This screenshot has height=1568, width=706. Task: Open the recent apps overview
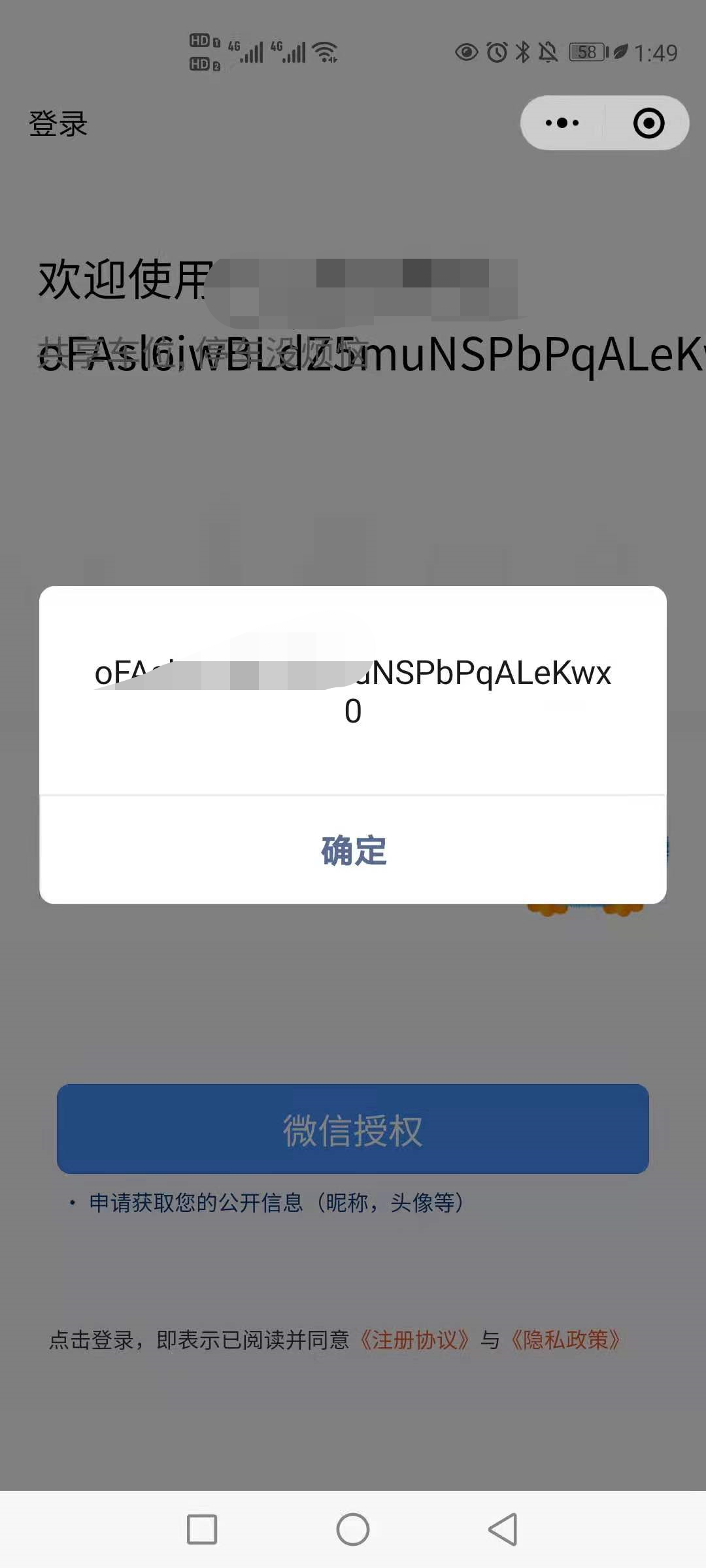(202, 1529)
